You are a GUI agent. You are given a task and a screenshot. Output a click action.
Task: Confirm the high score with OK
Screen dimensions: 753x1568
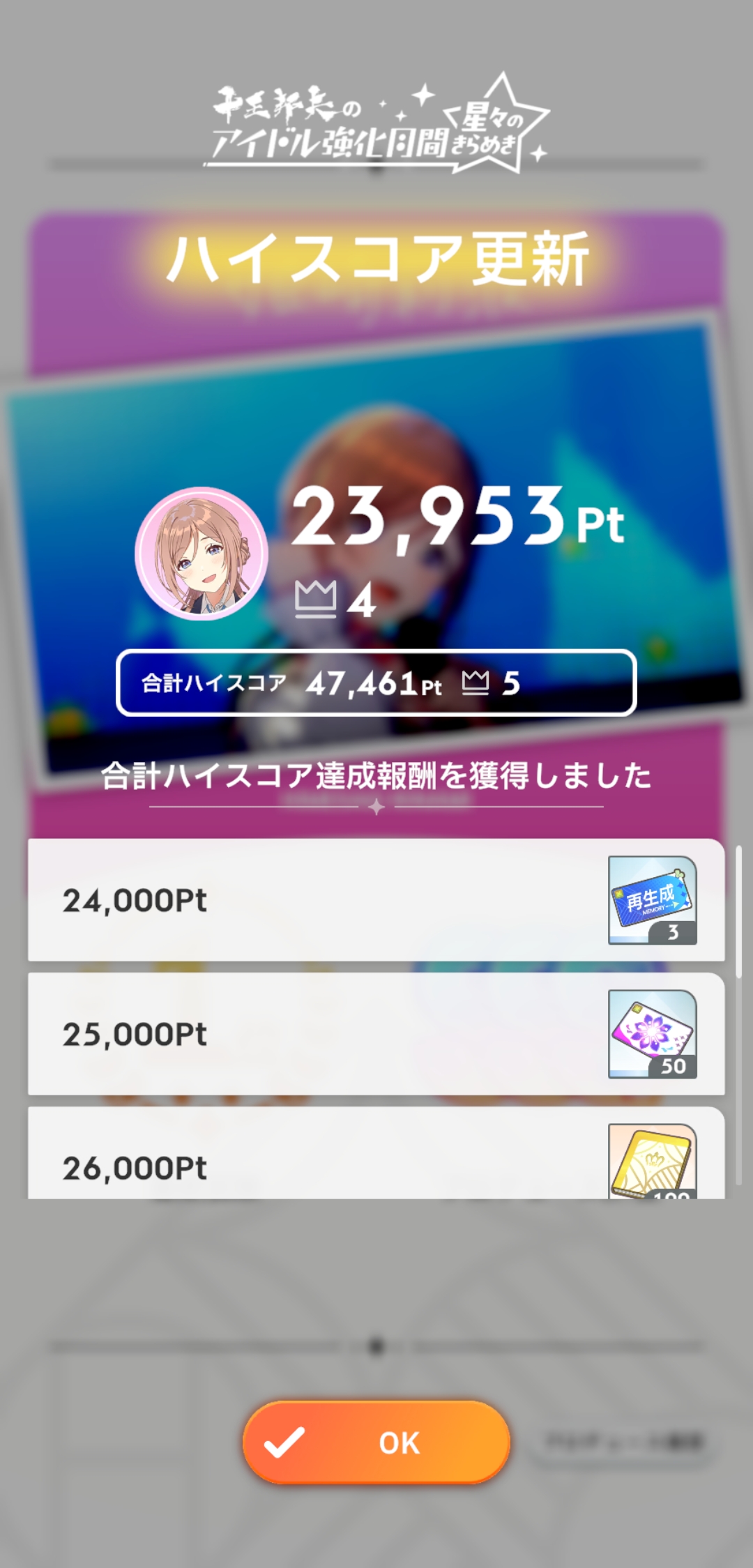click(x=376, y=1442)
